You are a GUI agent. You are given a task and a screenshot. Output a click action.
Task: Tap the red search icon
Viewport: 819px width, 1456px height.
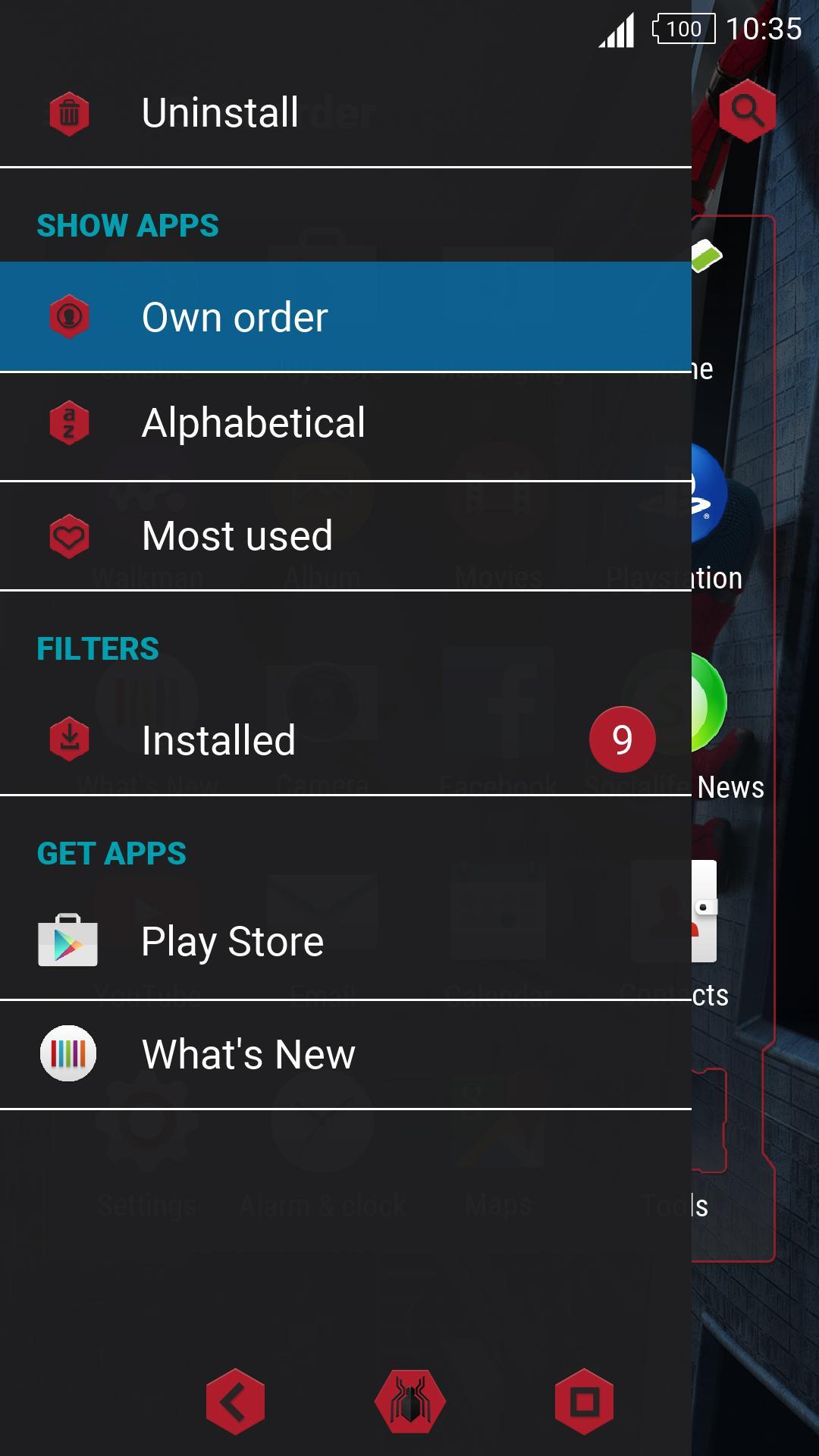pos(747,111)
